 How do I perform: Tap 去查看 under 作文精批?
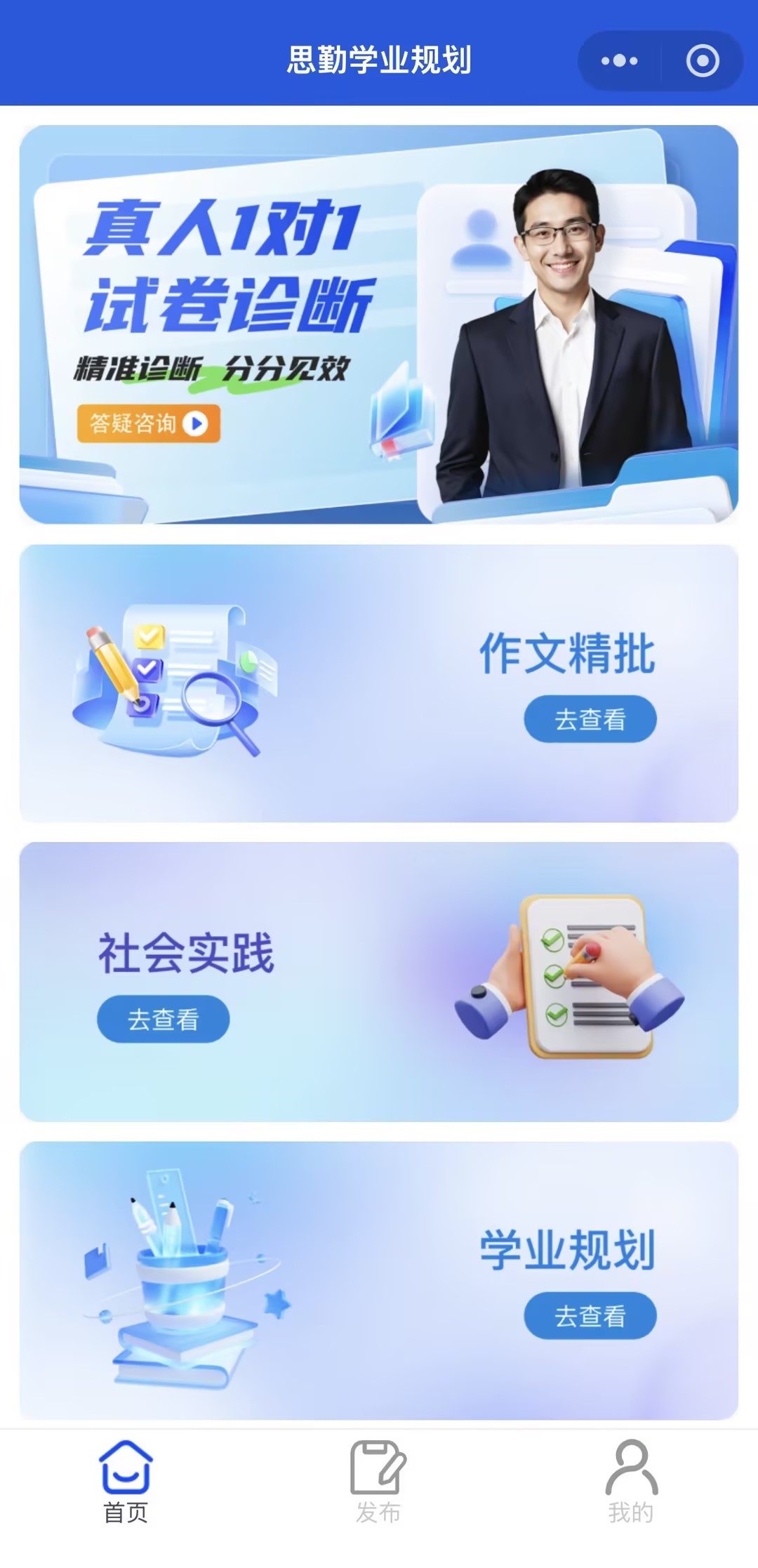(590, 719)
